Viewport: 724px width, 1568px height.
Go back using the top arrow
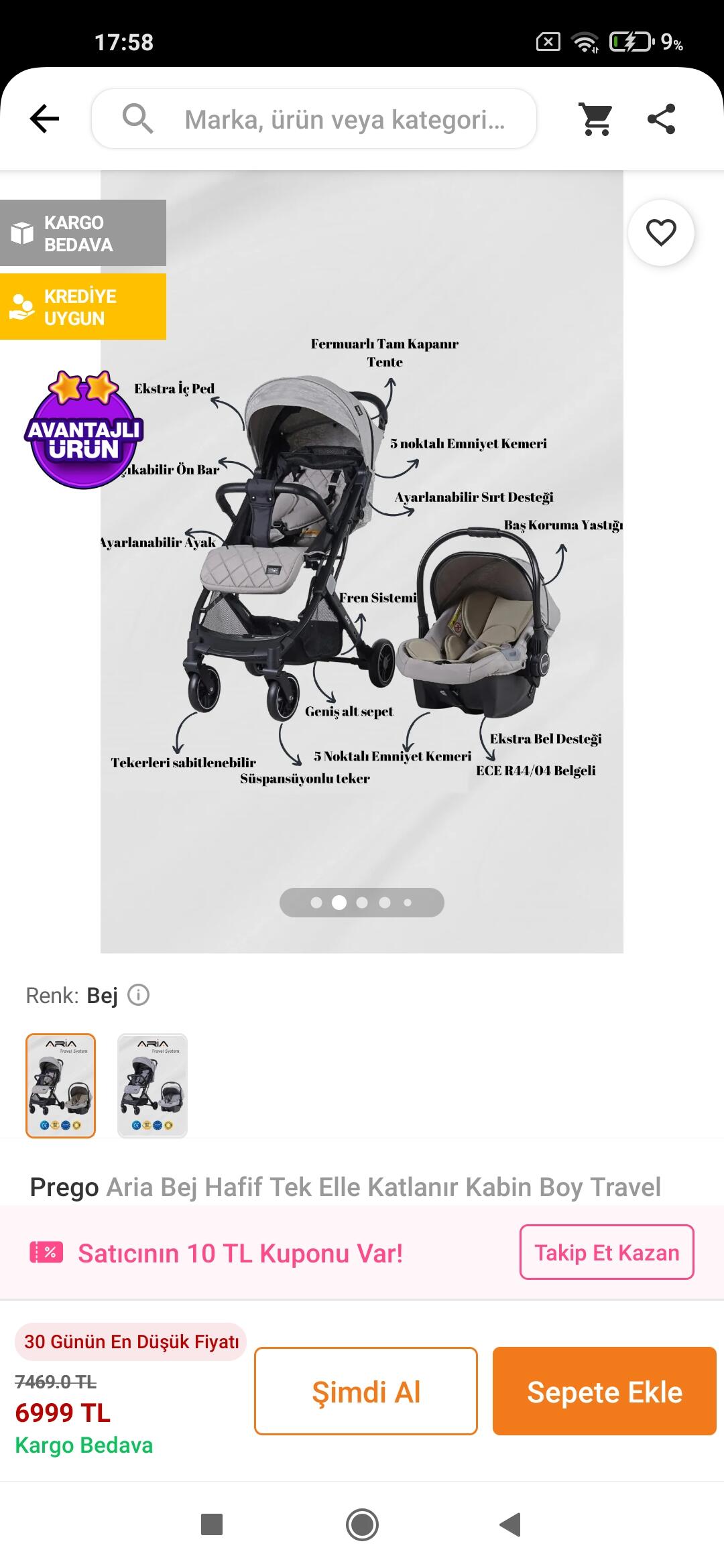tap(45, 119)
